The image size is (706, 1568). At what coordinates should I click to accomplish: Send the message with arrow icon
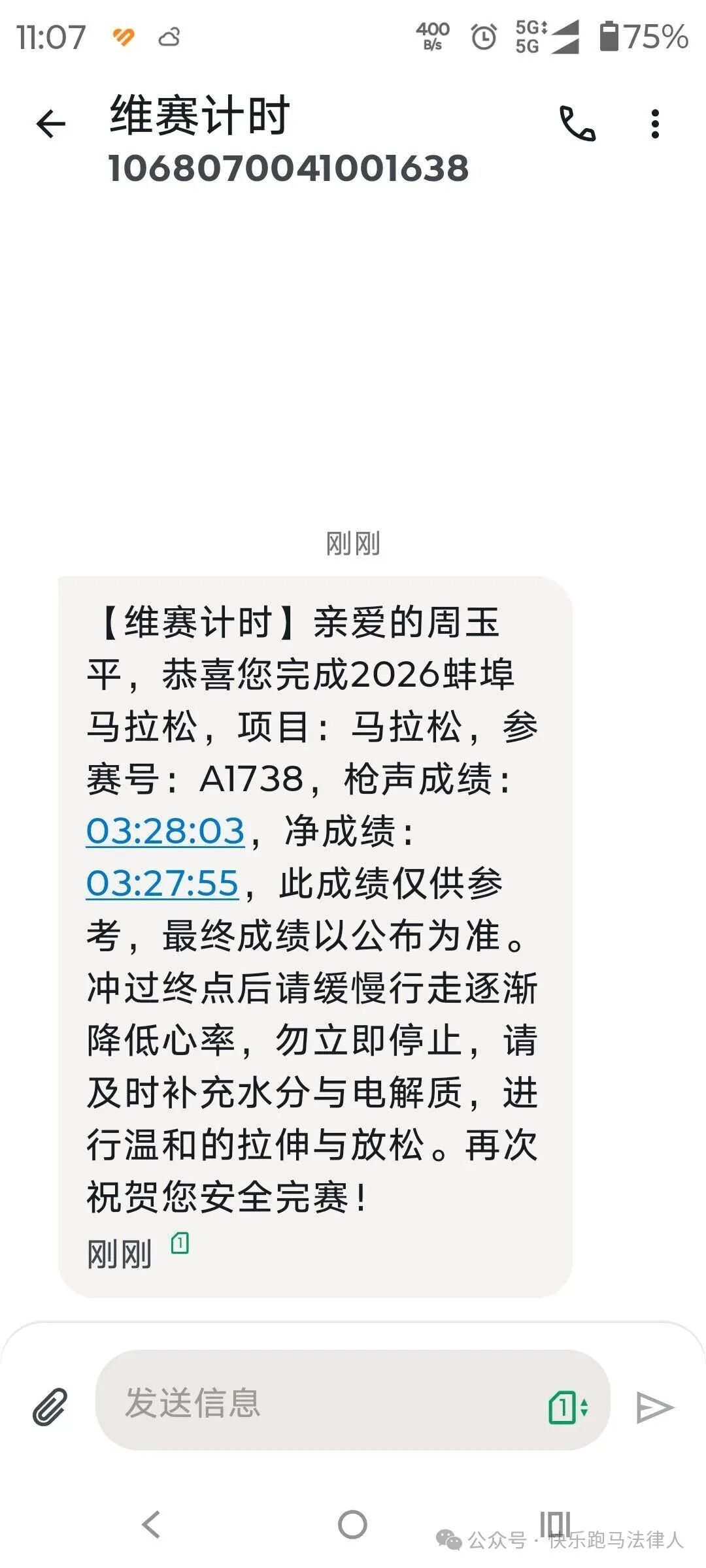(x=654, y=1407)
